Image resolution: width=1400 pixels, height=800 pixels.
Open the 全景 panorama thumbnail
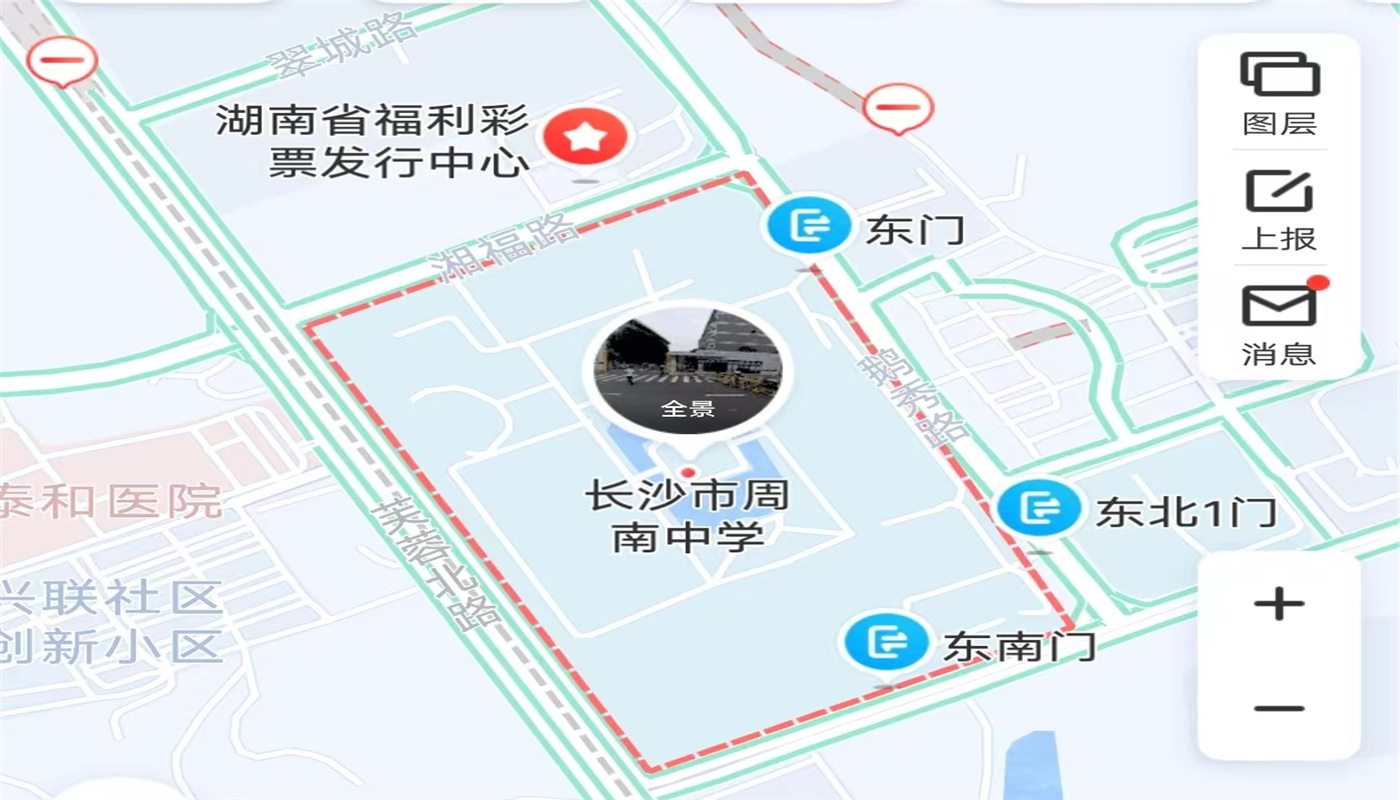coord(687,372)
